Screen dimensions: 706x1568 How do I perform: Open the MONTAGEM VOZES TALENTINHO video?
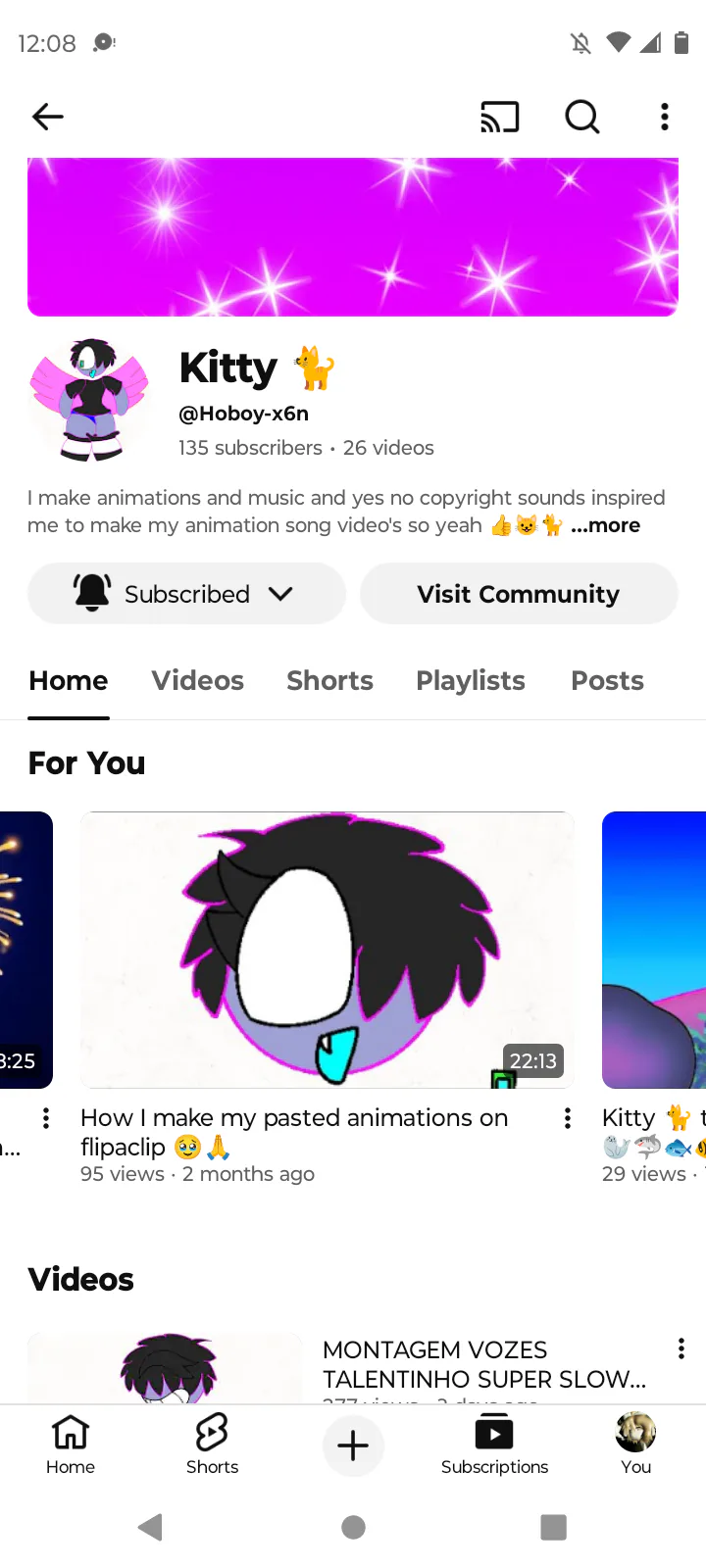[x=483, y=1364]
